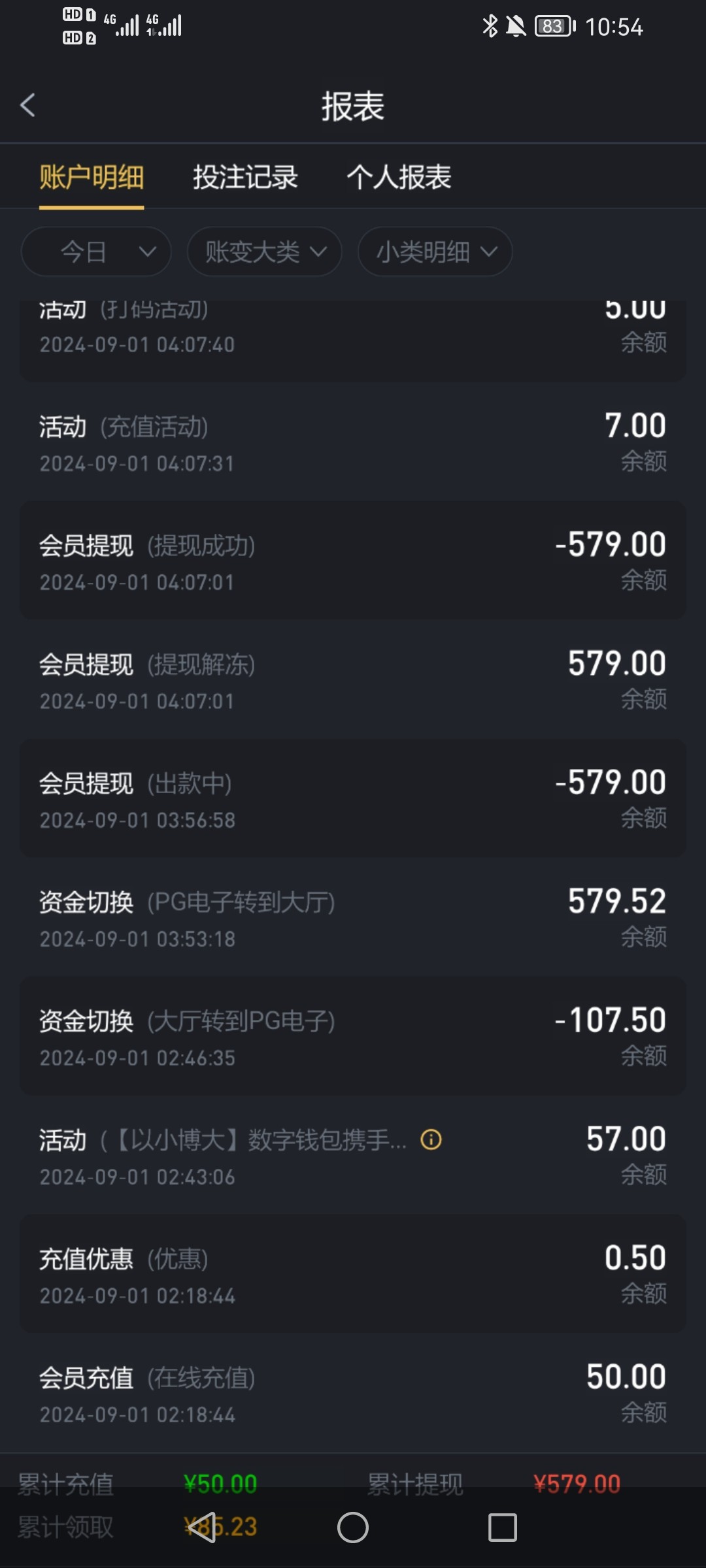
Task: Tap the system home button
Action: pos(353,1527)
